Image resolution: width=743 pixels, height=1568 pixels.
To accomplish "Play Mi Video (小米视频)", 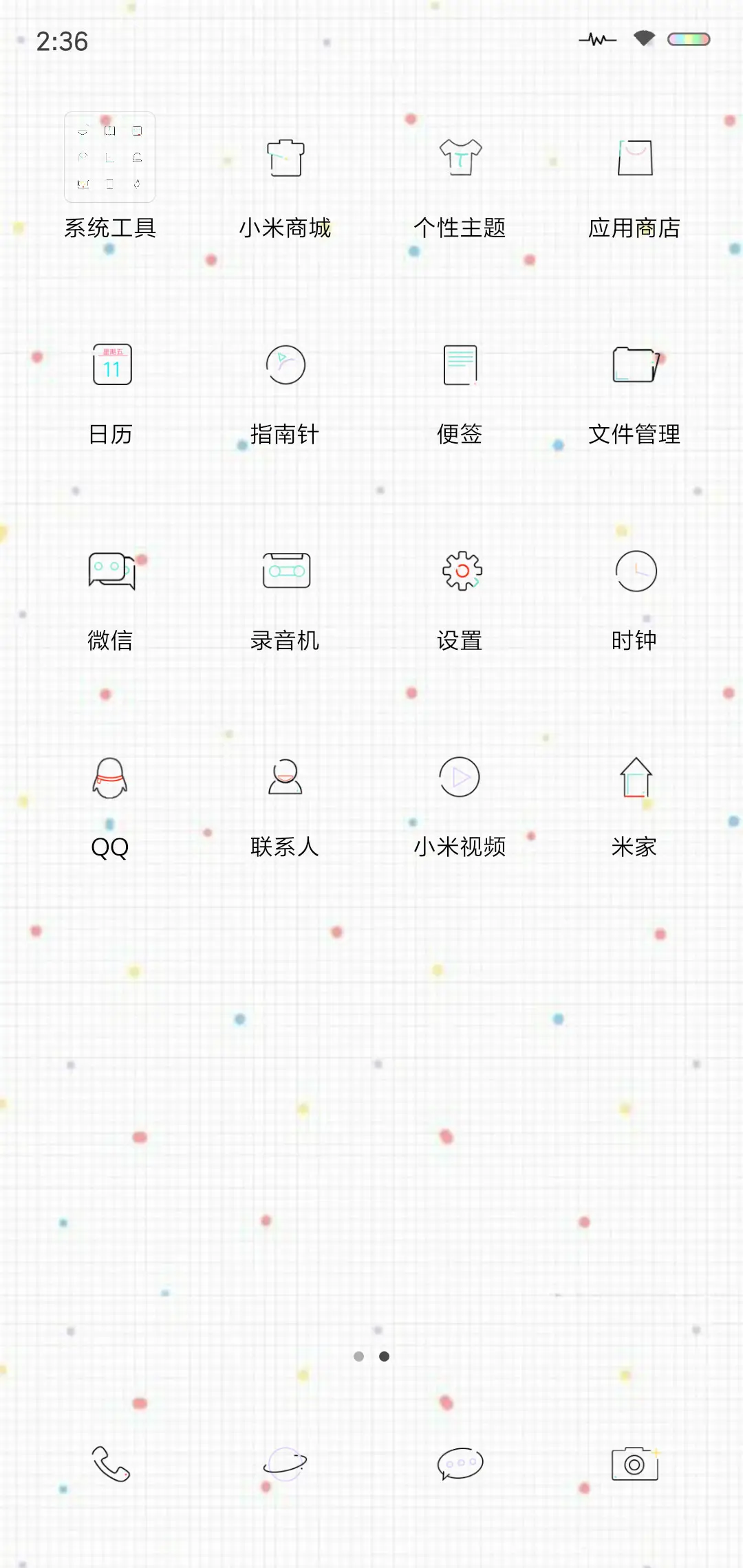I will tap(460, 777).
